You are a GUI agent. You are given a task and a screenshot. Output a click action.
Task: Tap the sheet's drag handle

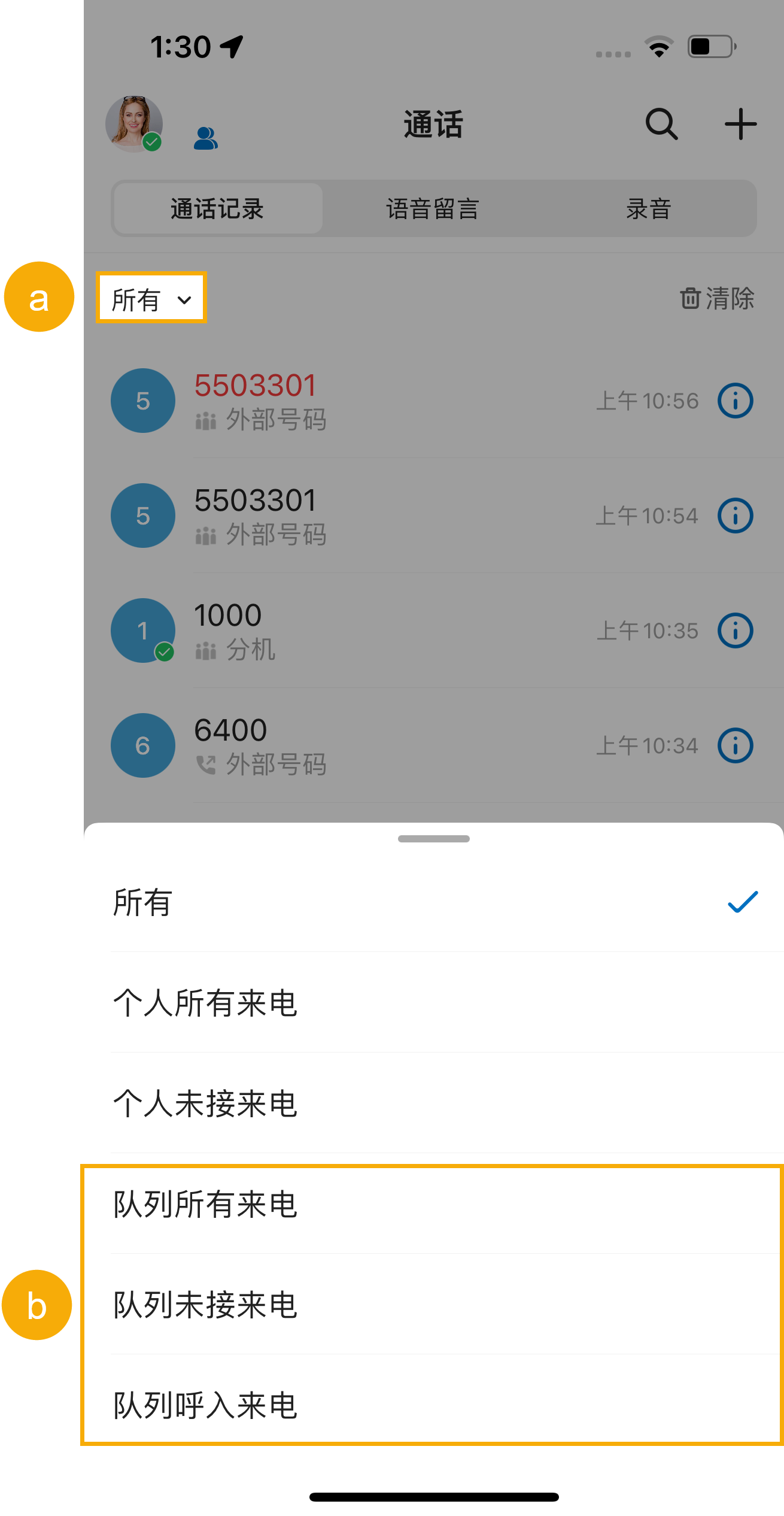tap(433, 839)
